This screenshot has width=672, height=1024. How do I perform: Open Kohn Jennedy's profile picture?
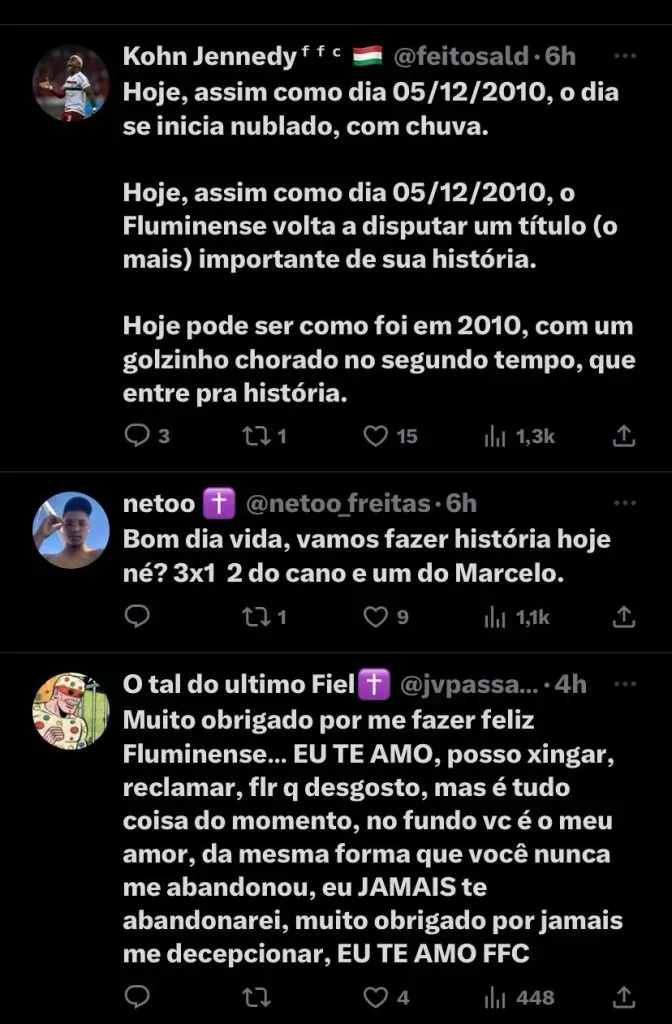(71, 83)
